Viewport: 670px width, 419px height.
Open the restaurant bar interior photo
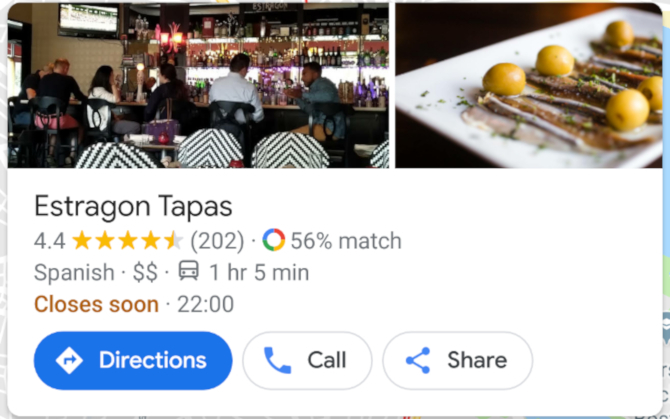(198, 85)
